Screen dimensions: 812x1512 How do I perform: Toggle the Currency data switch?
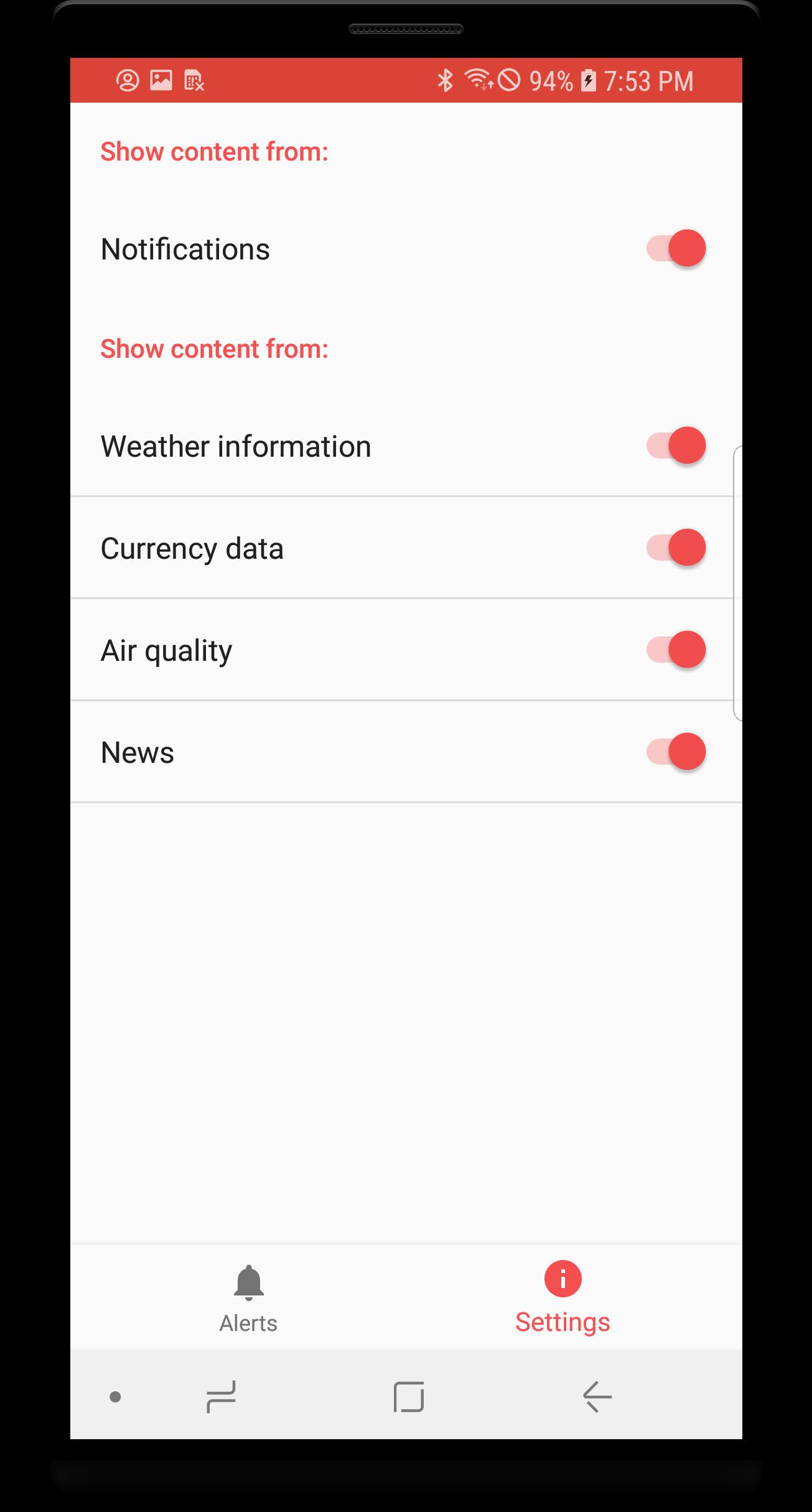tap(676, 548)
